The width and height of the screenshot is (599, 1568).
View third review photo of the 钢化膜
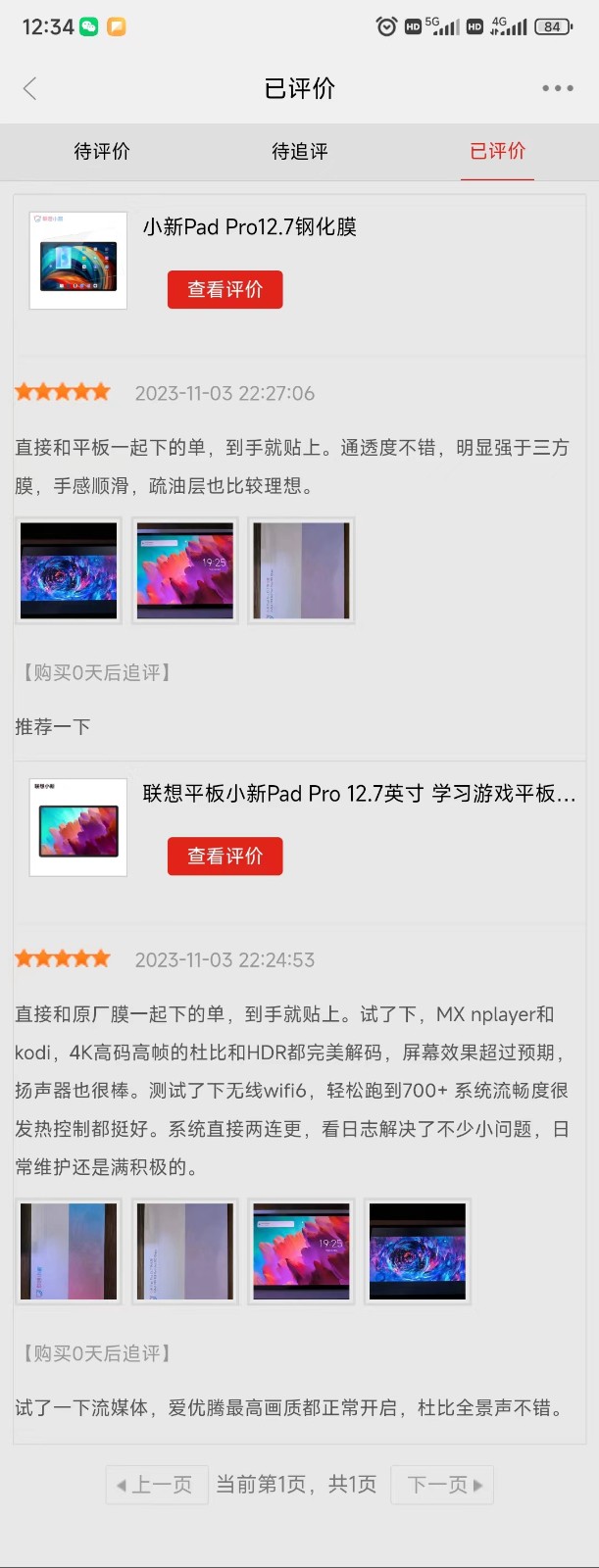pos(301,570)
